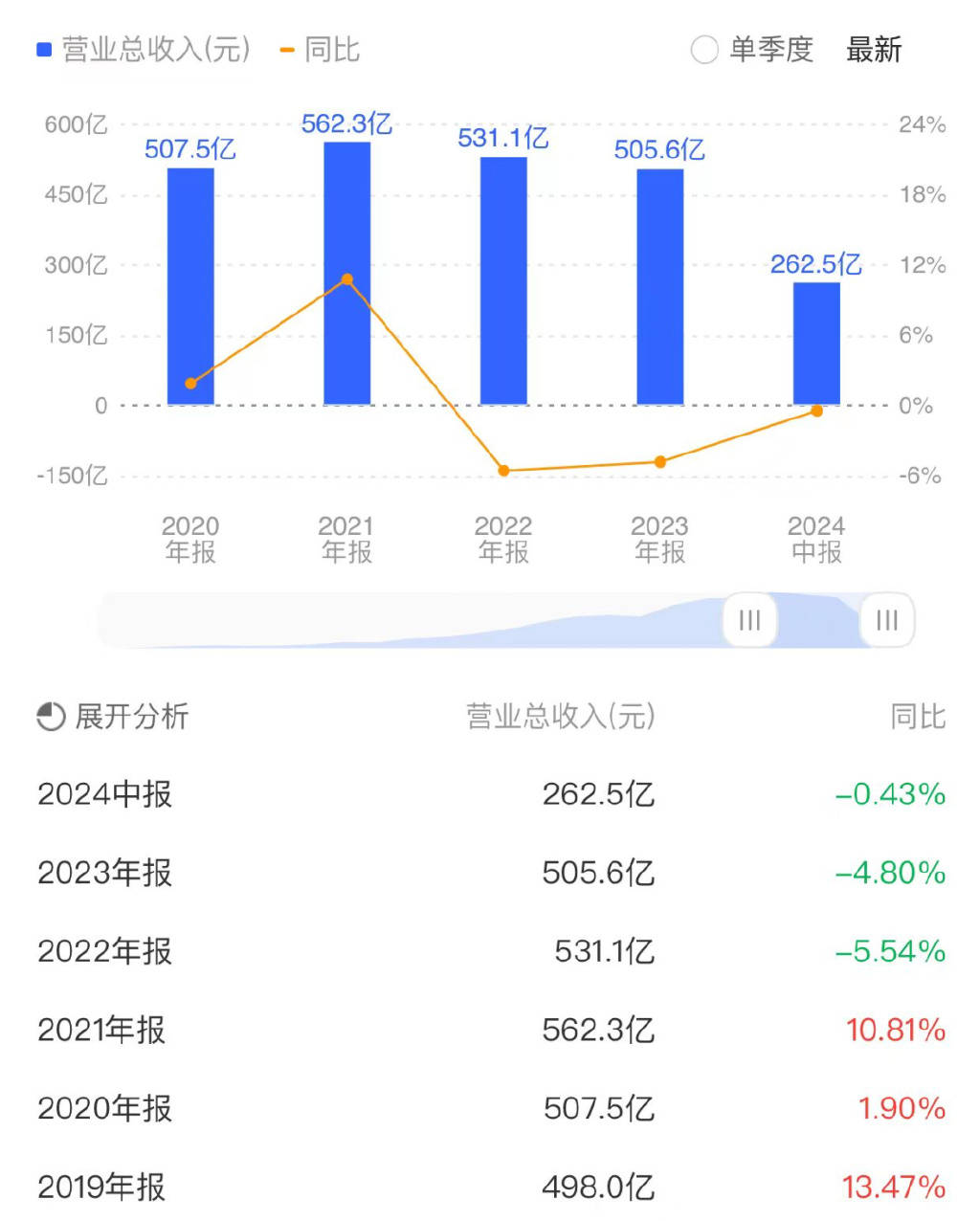
Task: Open the 2023年报 table row details
Action: [103, 873]
